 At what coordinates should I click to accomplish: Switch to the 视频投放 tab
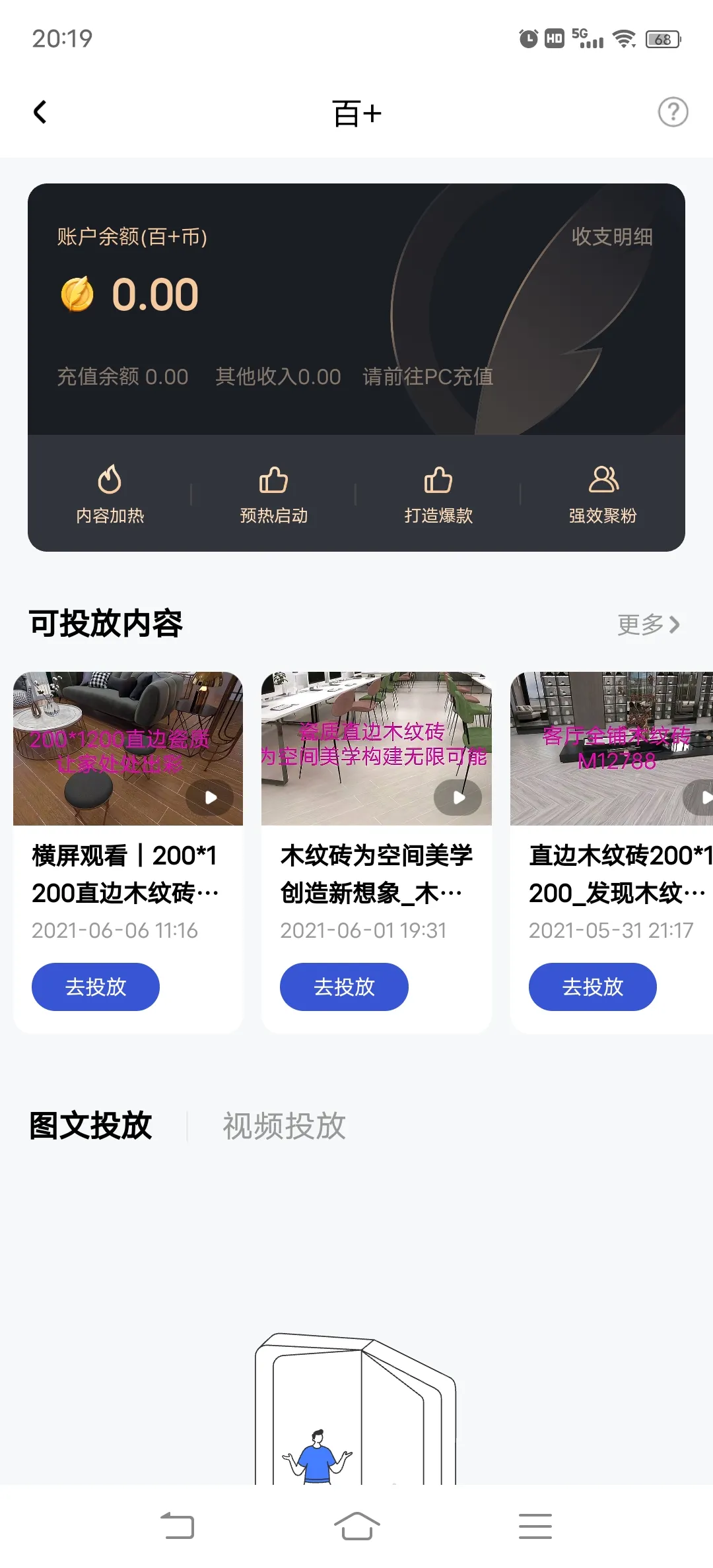coord(284,1126)
